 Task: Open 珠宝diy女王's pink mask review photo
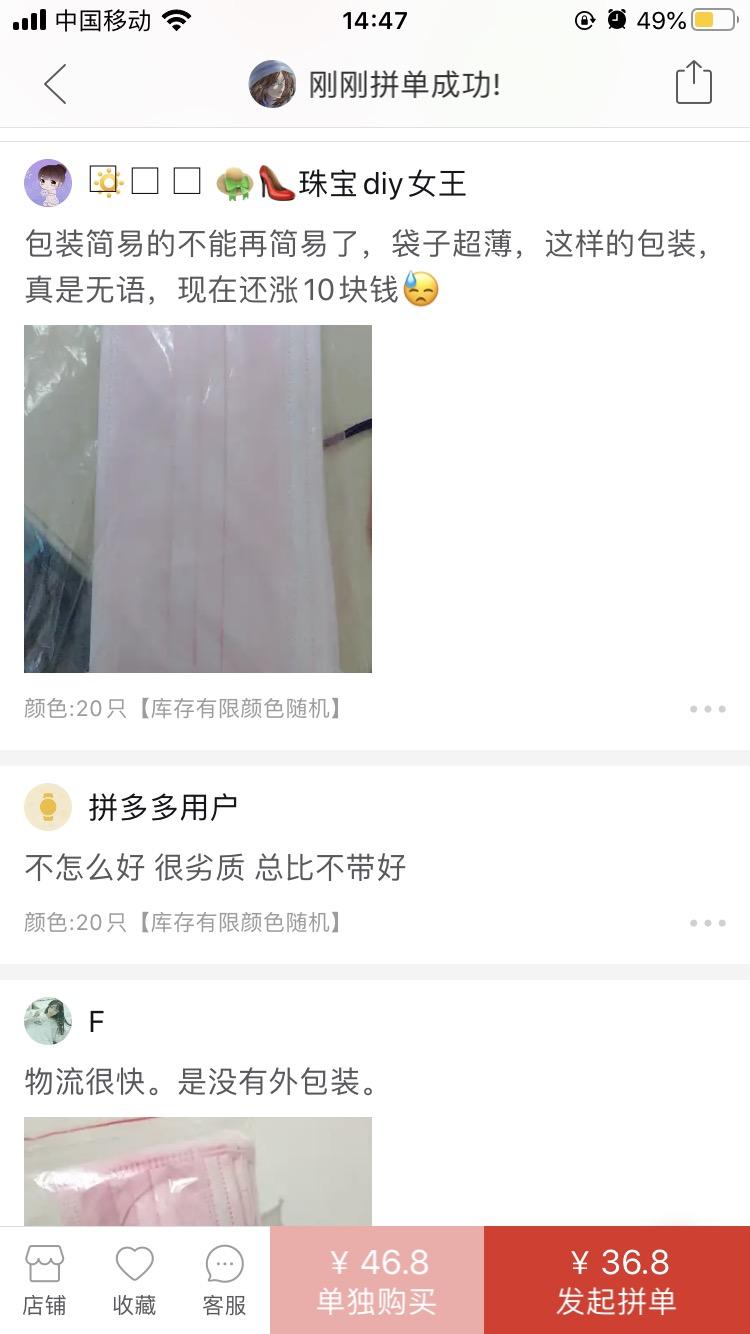point(198,498)
